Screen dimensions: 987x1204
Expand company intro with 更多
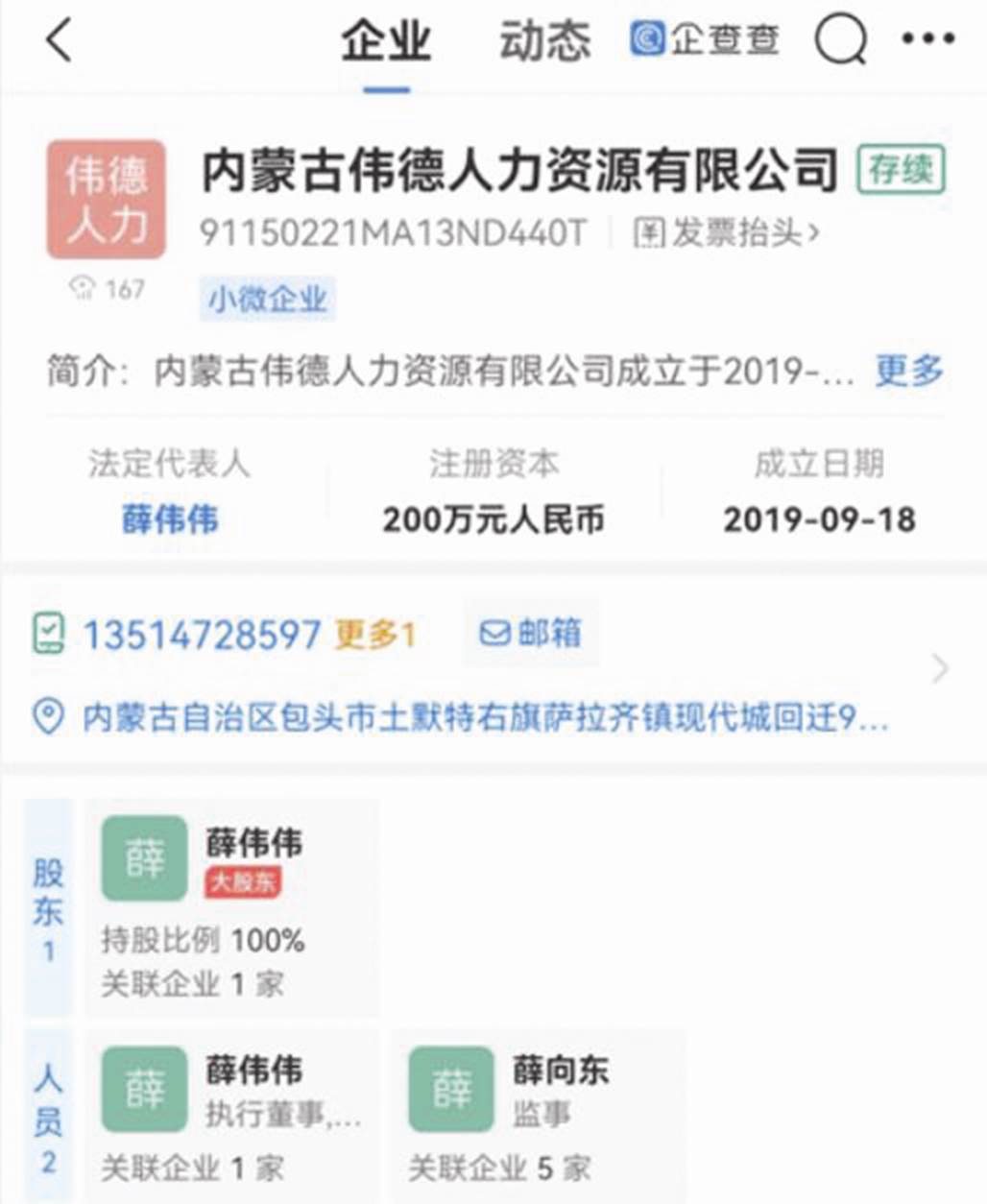pyautogui.click(x=908, y=371)
